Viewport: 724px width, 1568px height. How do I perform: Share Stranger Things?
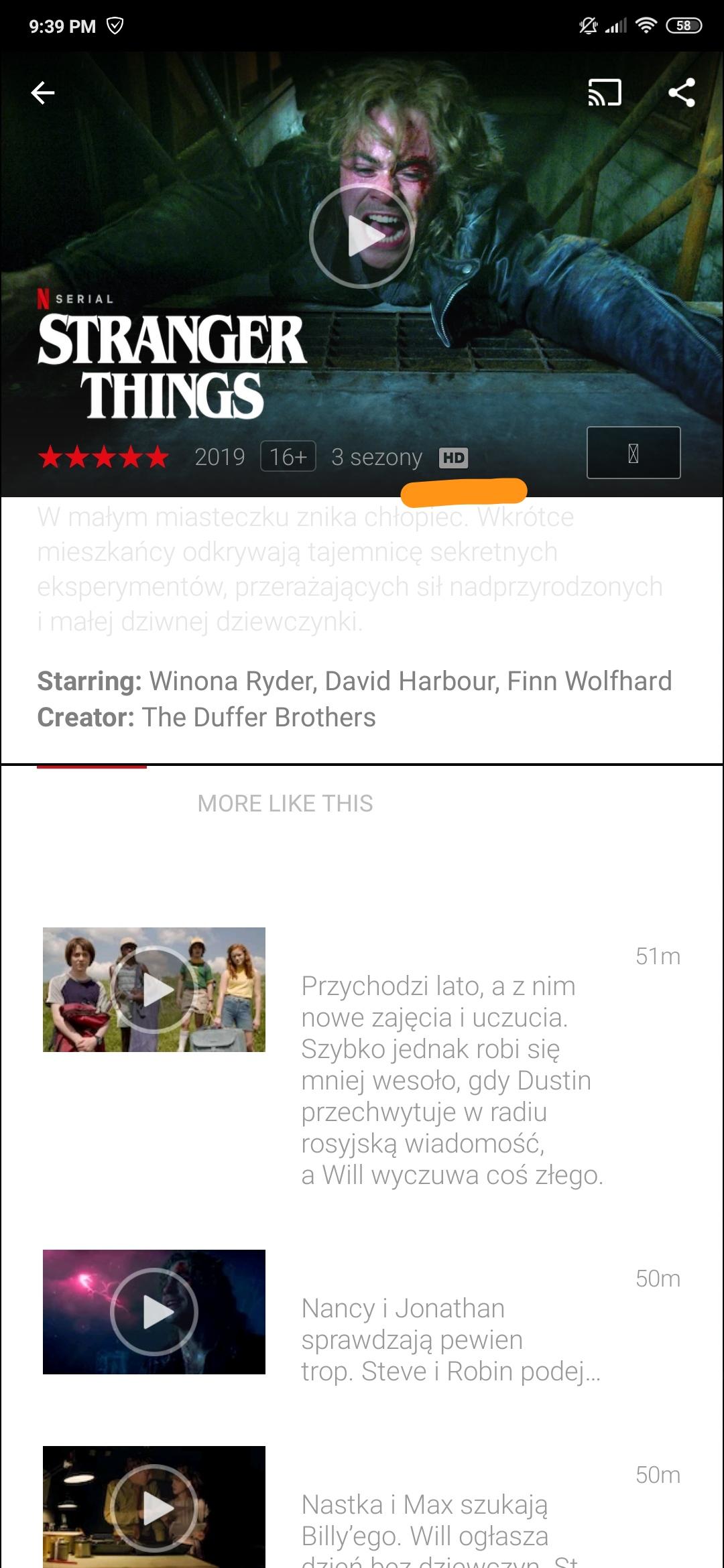click(x=682, y=92)
